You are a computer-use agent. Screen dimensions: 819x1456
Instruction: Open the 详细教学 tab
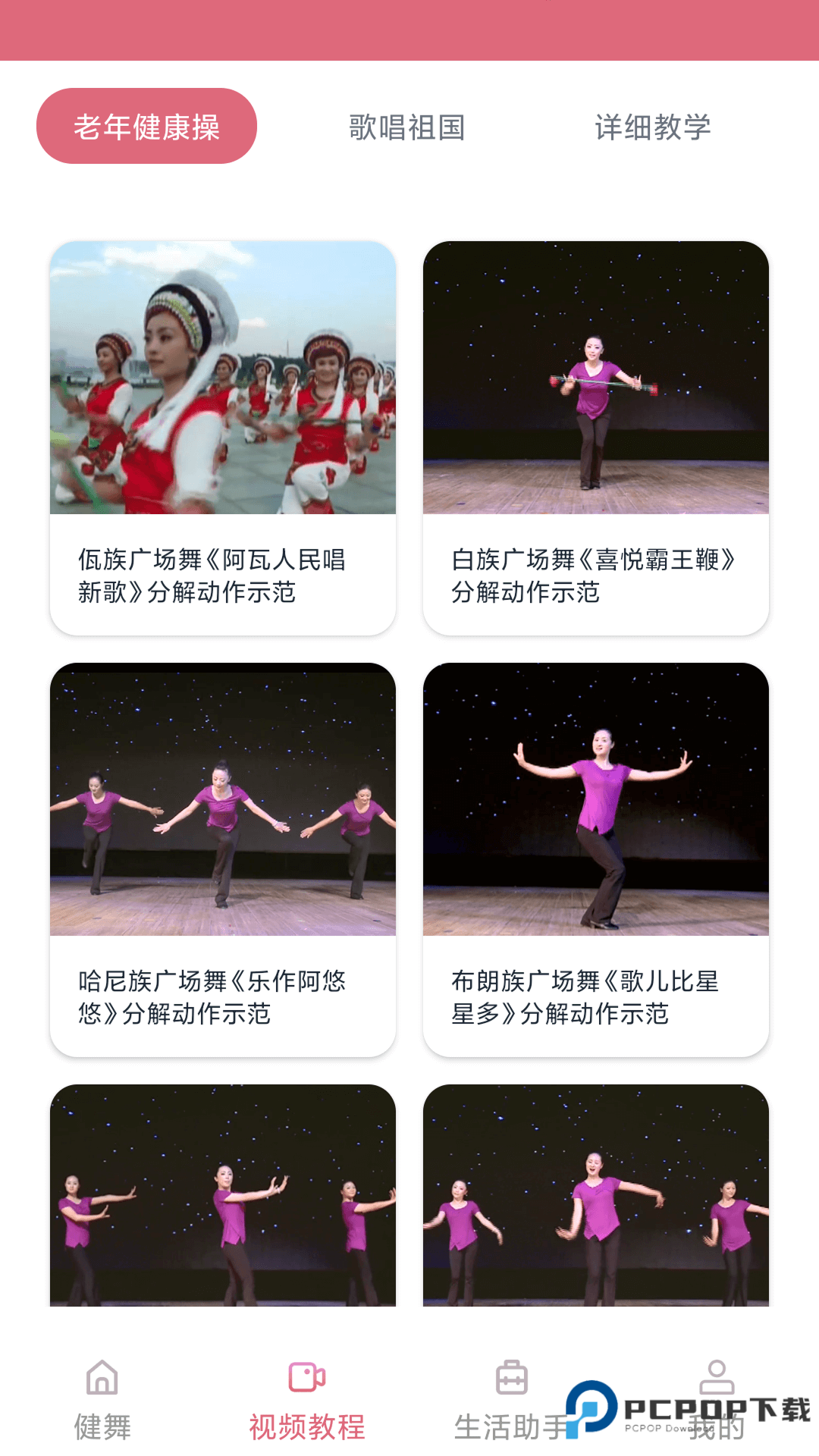click(x=653, y=127)
